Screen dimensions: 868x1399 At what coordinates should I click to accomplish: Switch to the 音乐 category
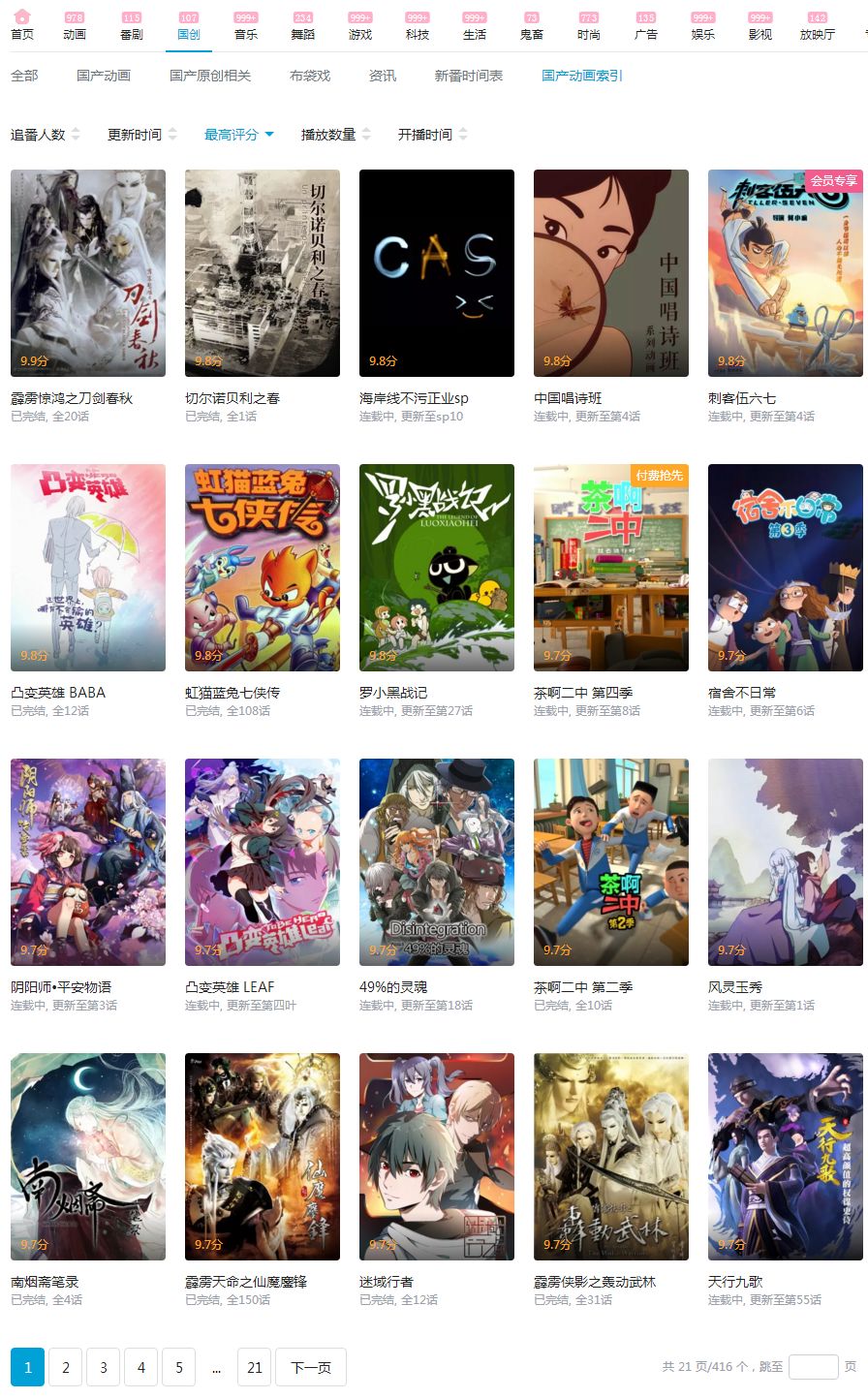246,26
